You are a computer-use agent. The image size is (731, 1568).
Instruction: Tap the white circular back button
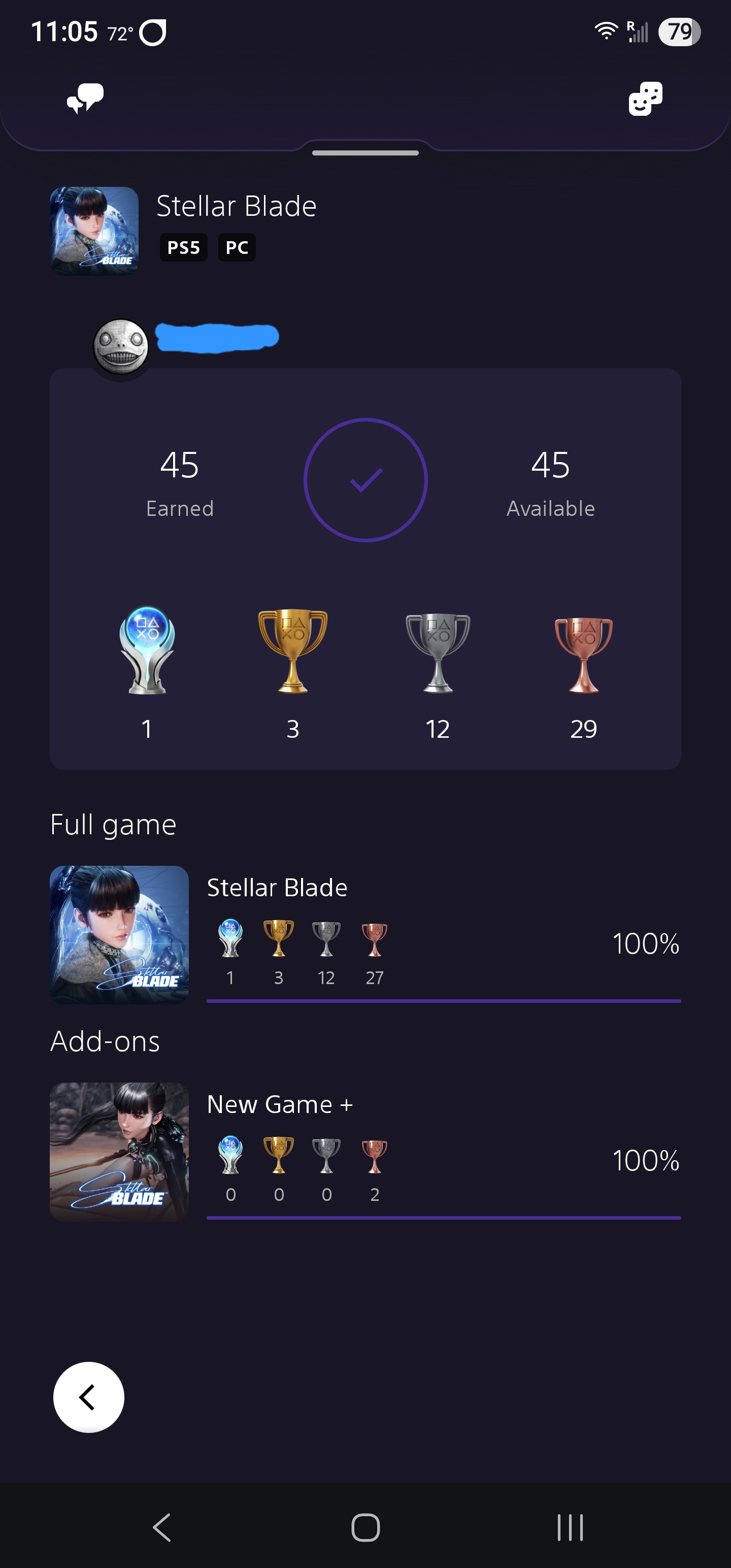89,1397
